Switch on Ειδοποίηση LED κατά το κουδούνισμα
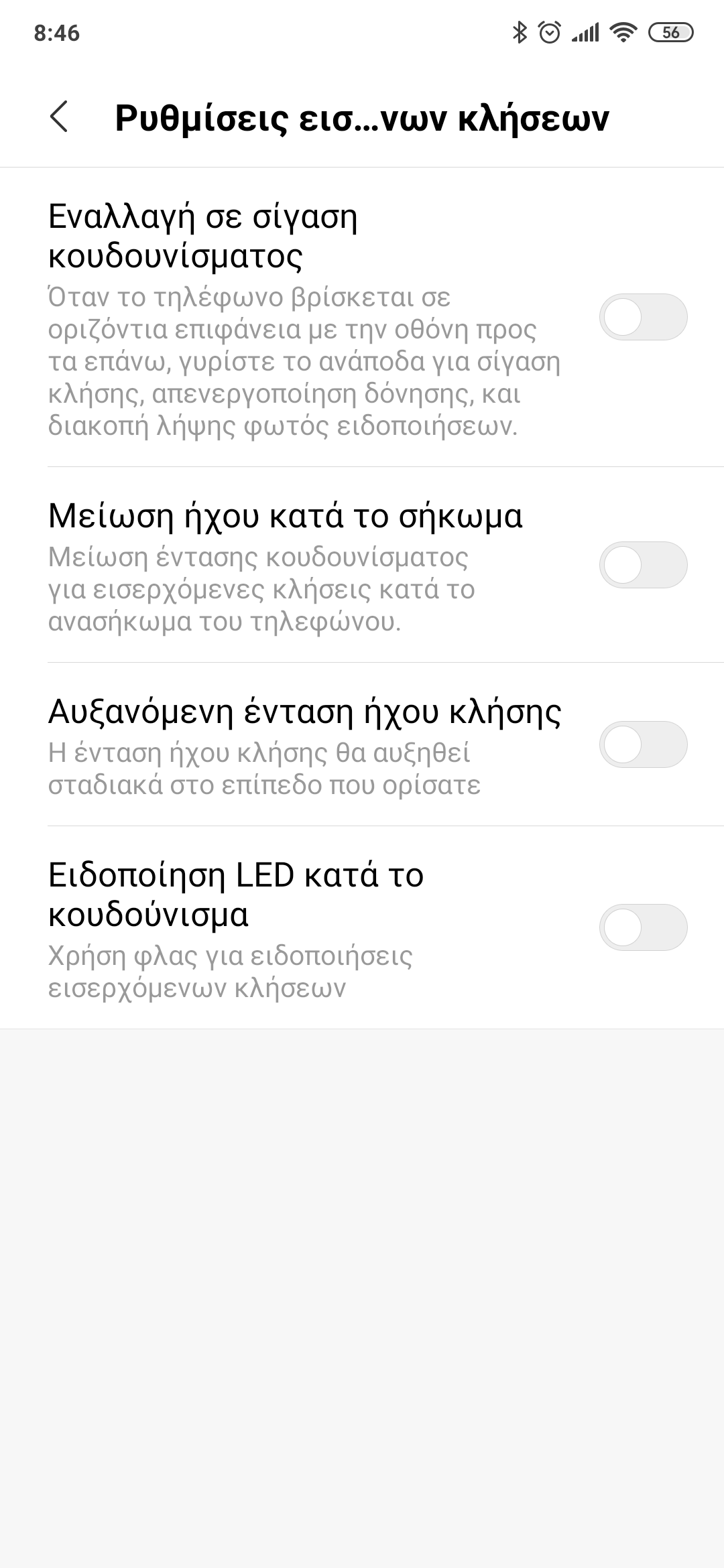Viewport: 724px width, 1568px height. point(643,927)
